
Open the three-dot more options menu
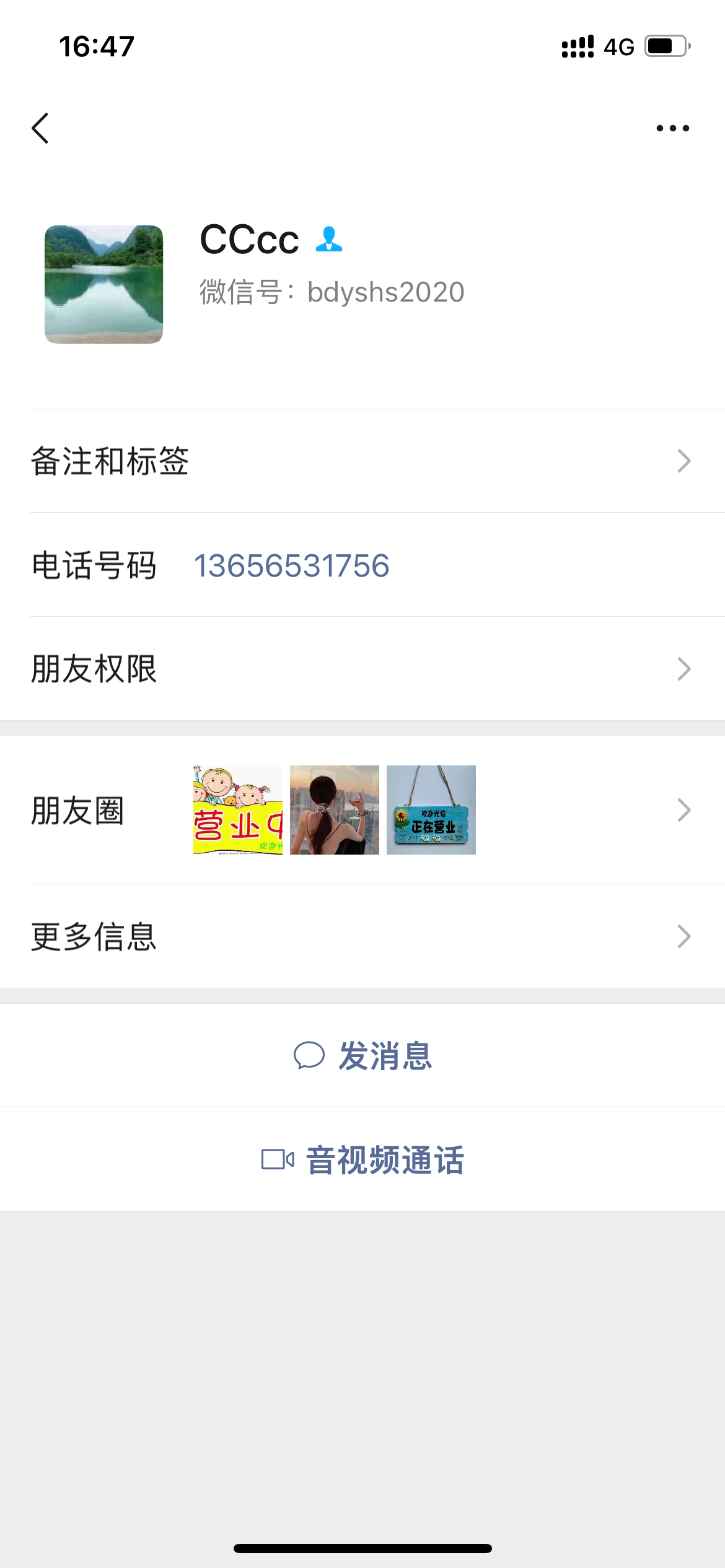pyautogui.click(x=672, y=128)
